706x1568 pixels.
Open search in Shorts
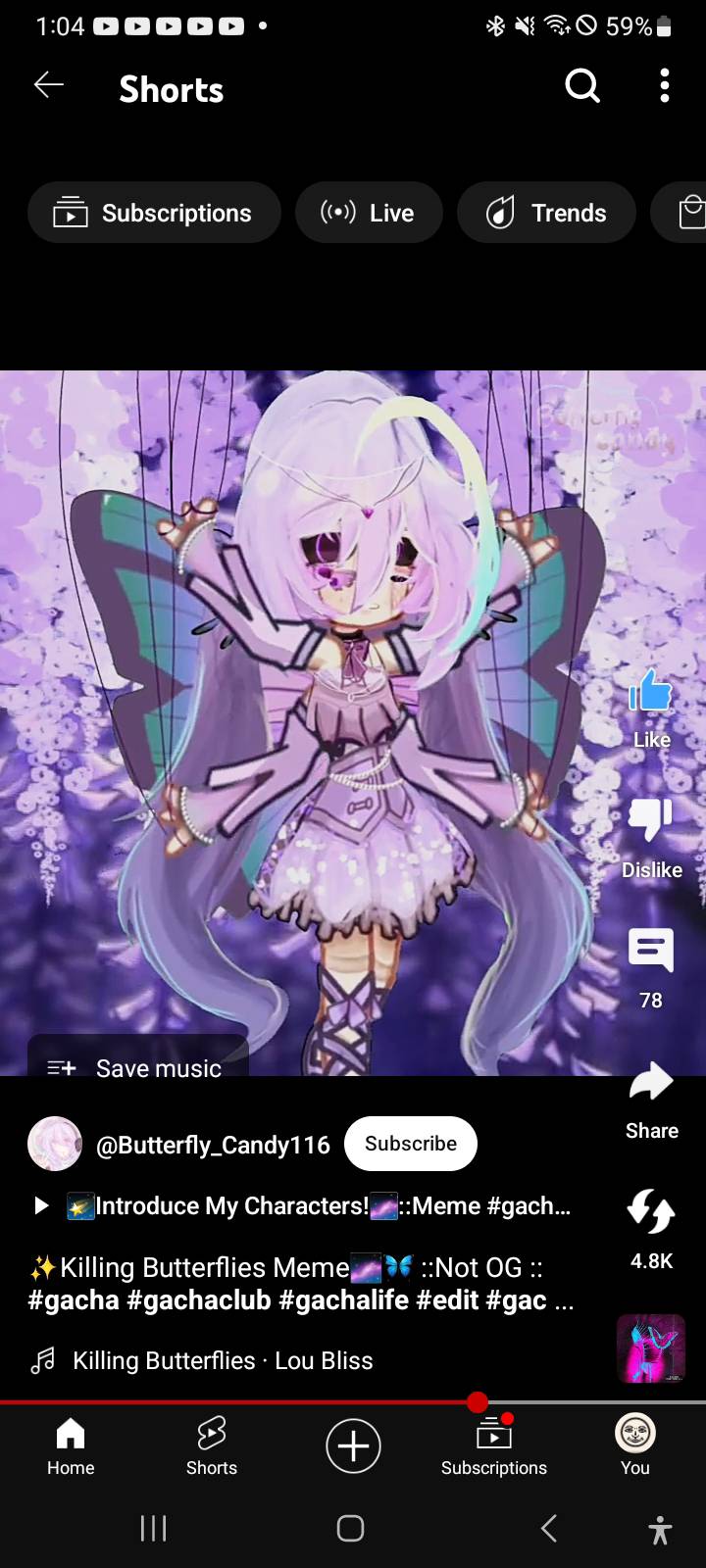pos(582,86)
